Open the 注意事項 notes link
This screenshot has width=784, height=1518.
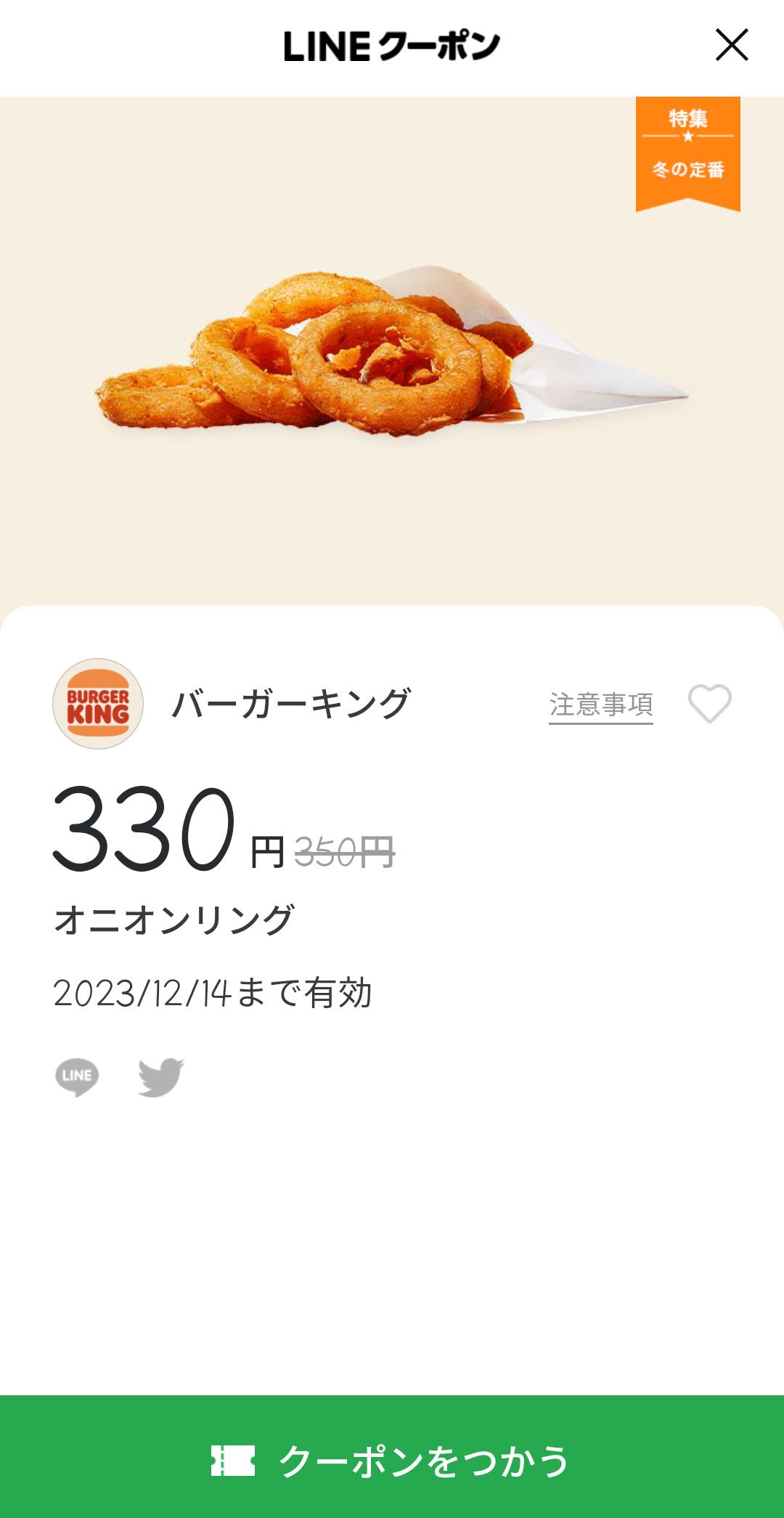click(600, 705)
